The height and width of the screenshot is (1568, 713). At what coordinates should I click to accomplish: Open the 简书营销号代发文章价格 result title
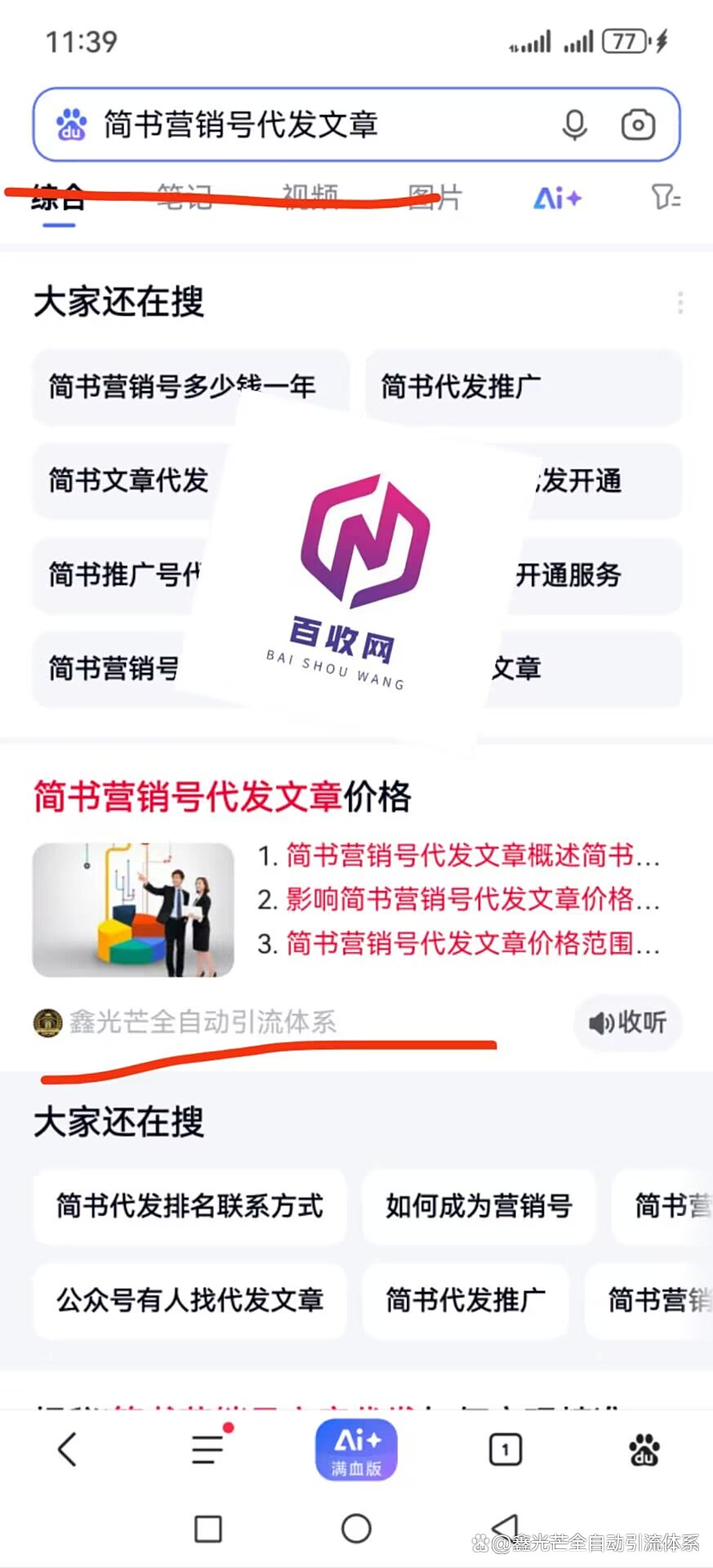[222, 796]
